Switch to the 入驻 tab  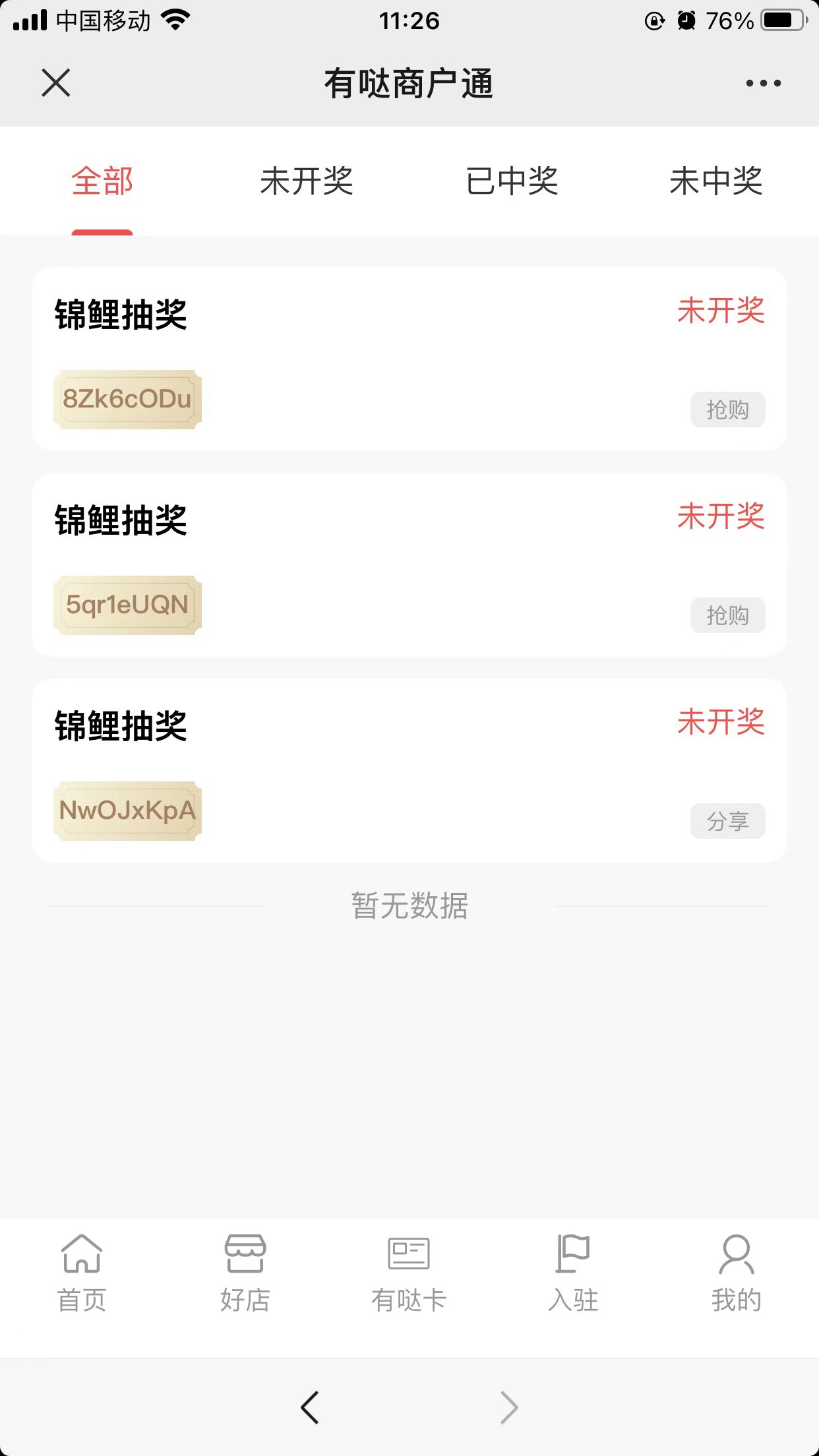(x=573, y=1273)
